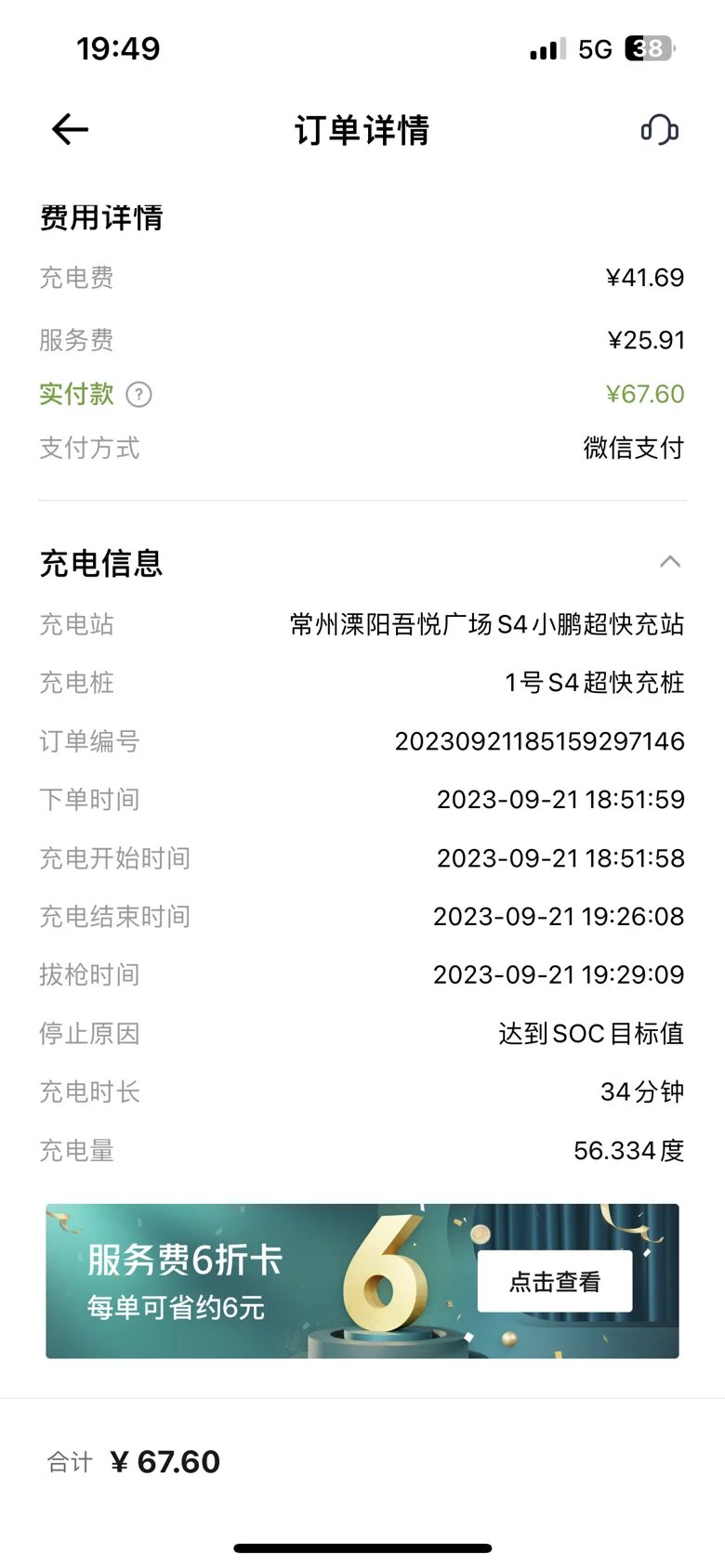
Task: Go back from the 订单详情 page
Action: click(70, 129)
